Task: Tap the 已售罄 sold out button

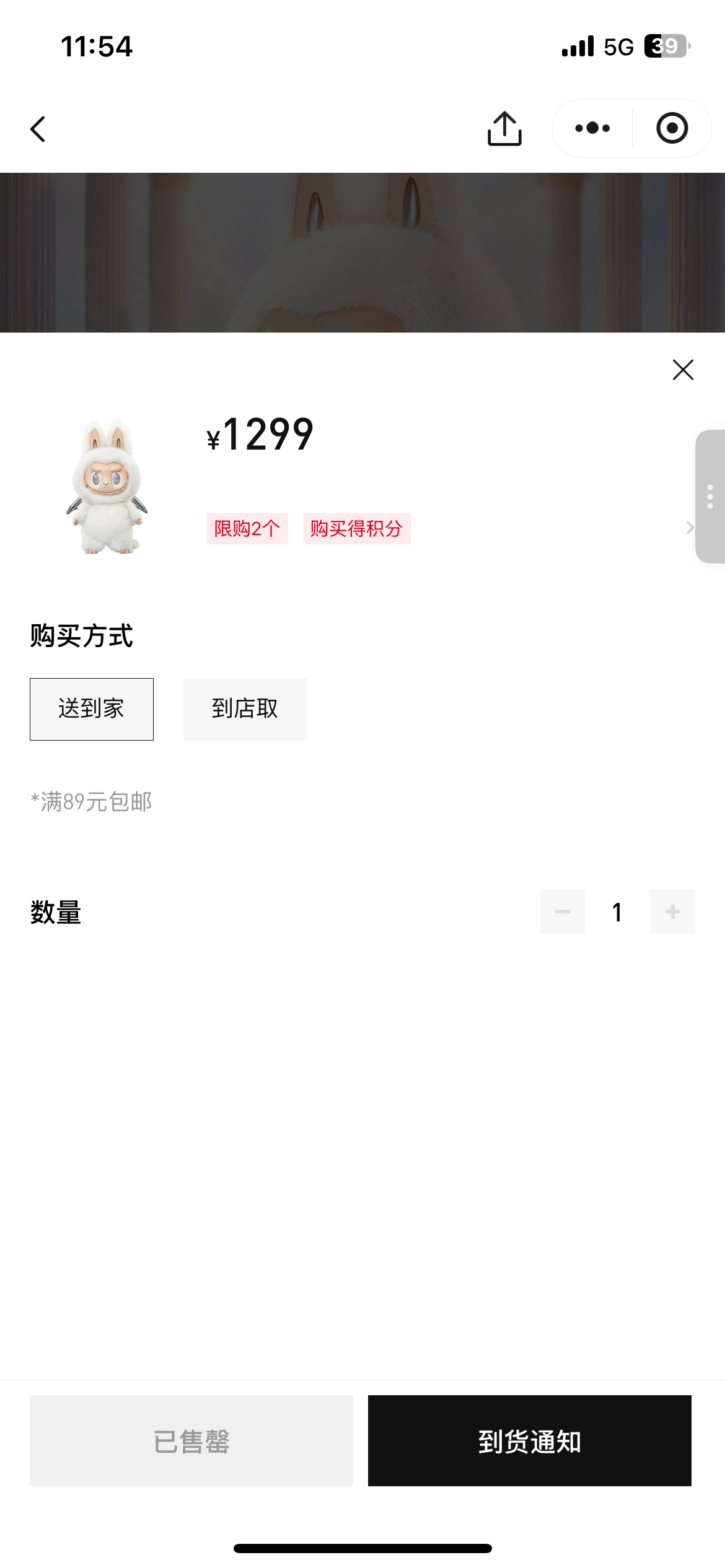Action: [191, 1440]
